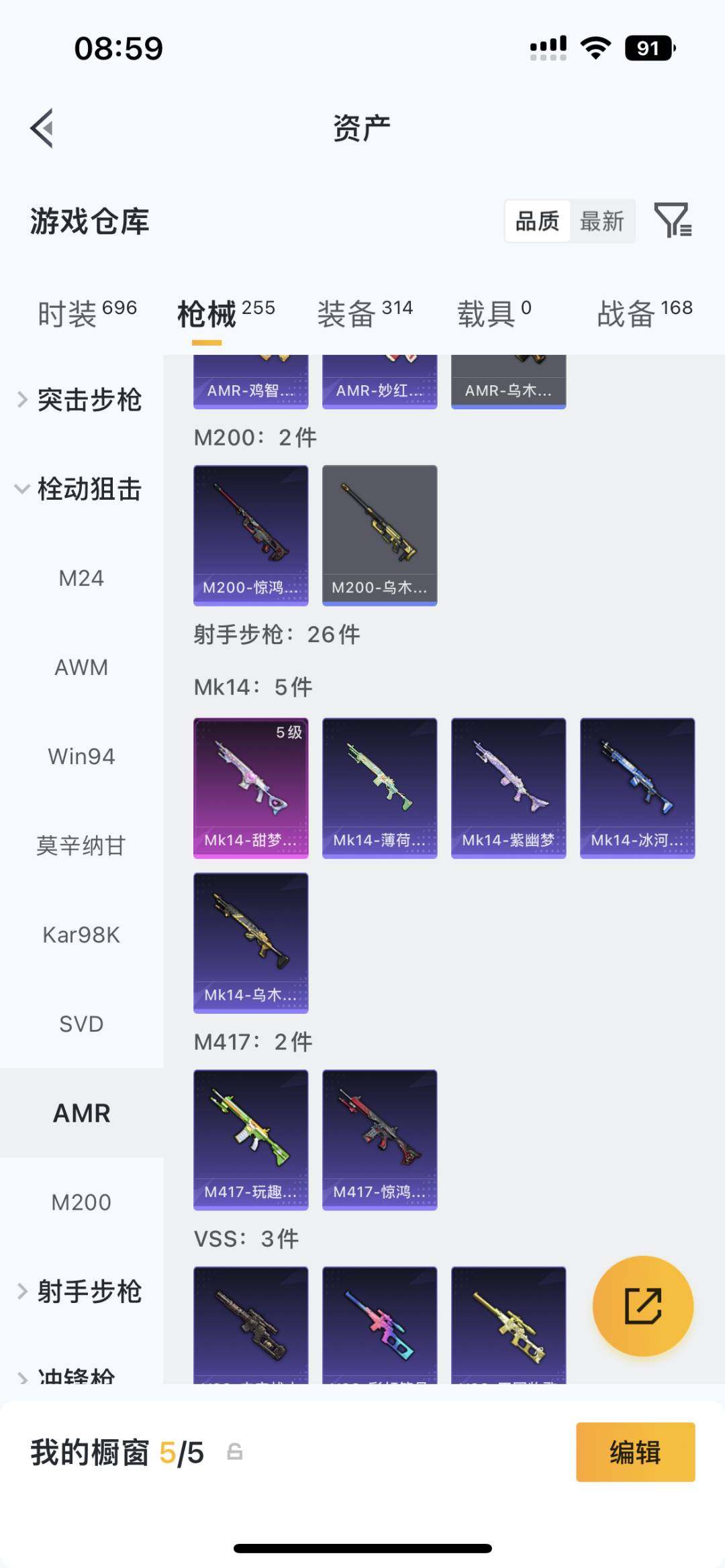
Task: Tap the yellow floating share button
Action: [x=642, y=1306]
